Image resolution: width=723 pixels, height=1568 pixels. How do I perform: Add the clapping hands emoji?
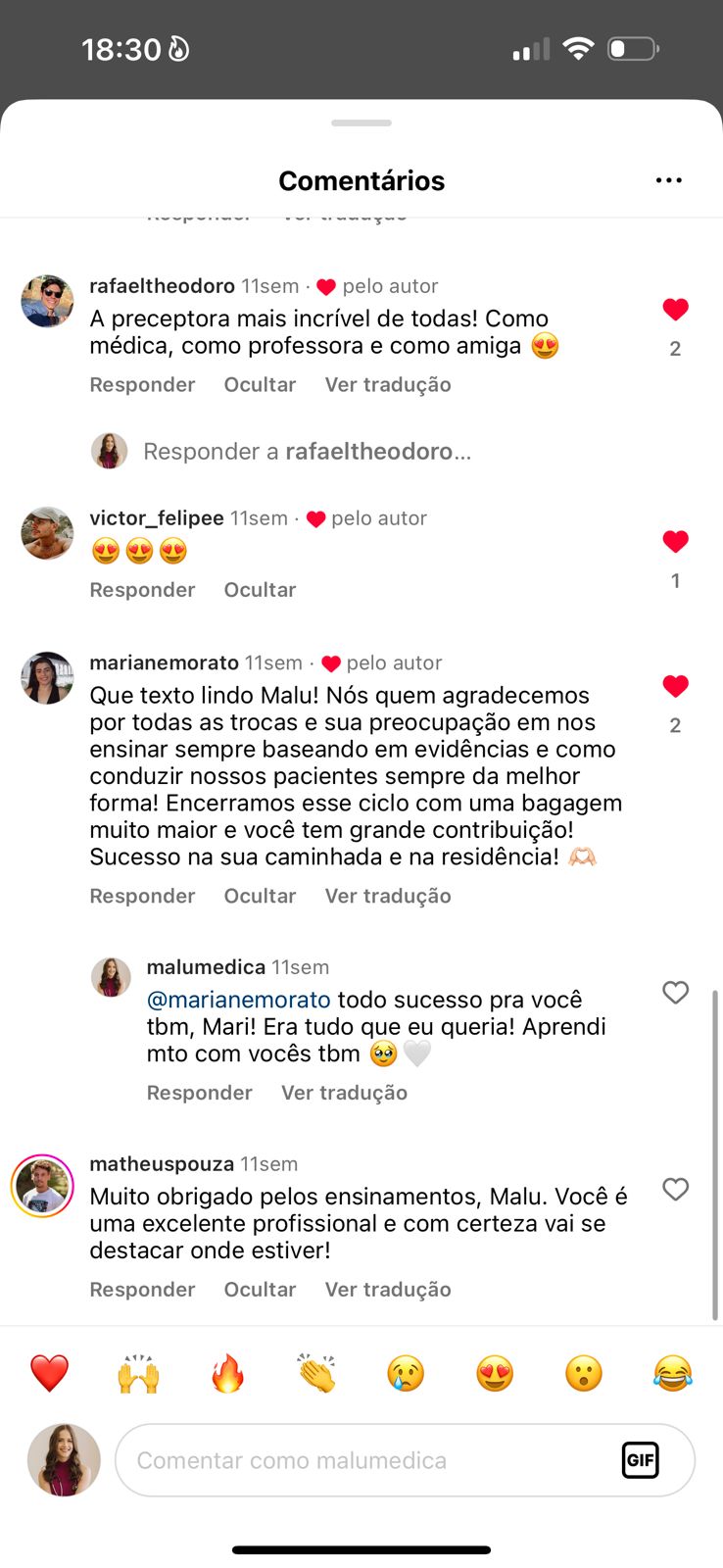tap(316, 1374)
